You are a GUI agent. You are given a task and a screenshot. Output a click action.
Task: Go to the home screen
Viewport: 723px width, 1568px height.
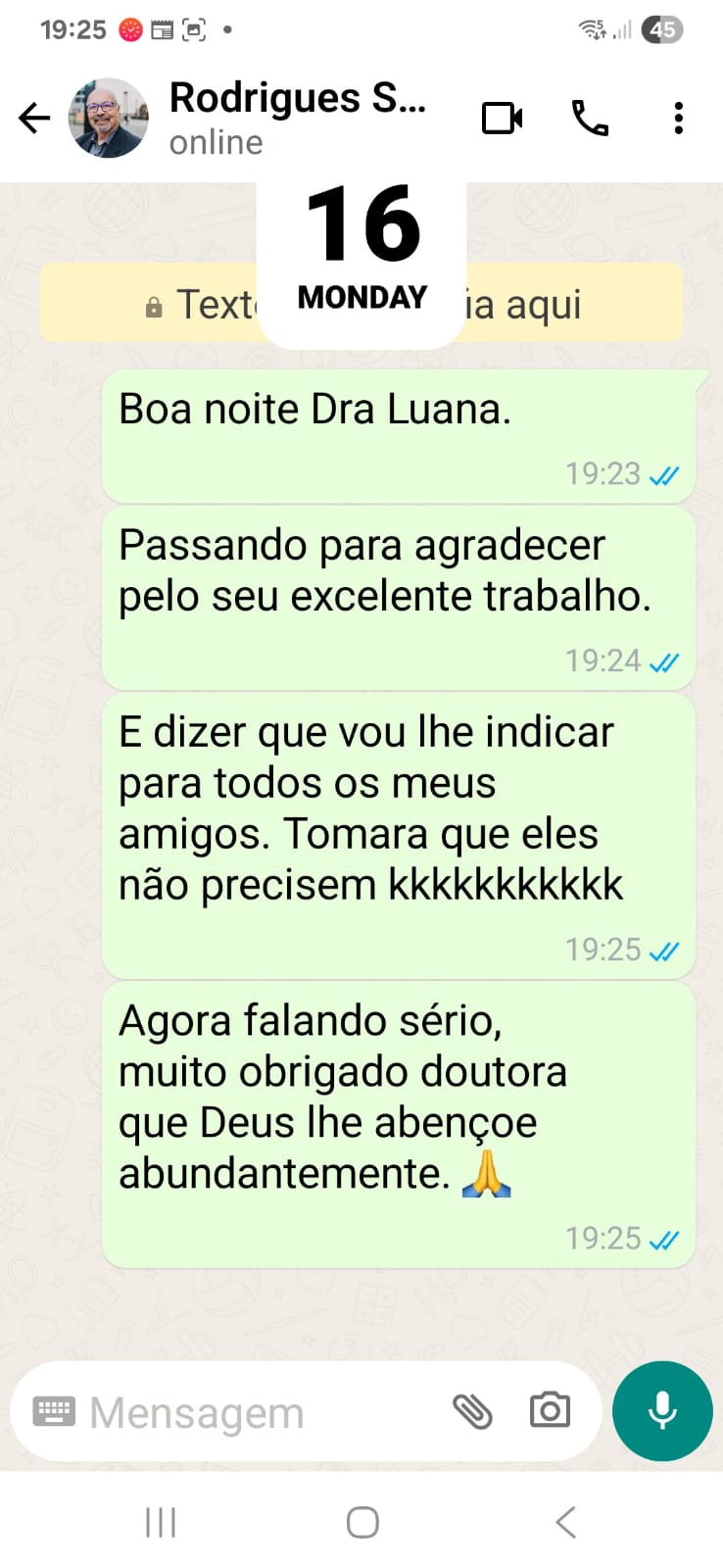point(362,1522)
